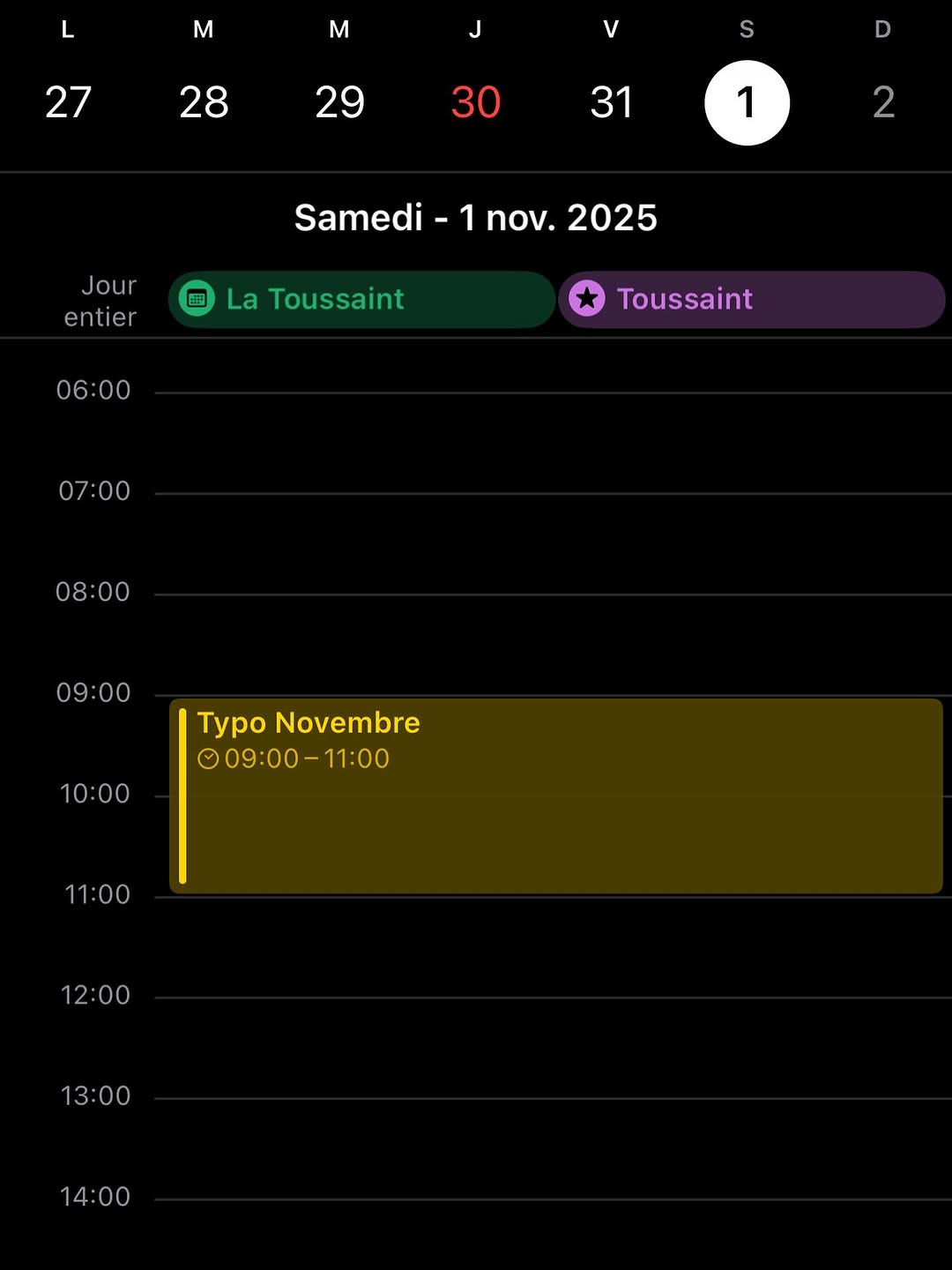
Task: Open the Typo Novembre event
Action: click(555, 796)
